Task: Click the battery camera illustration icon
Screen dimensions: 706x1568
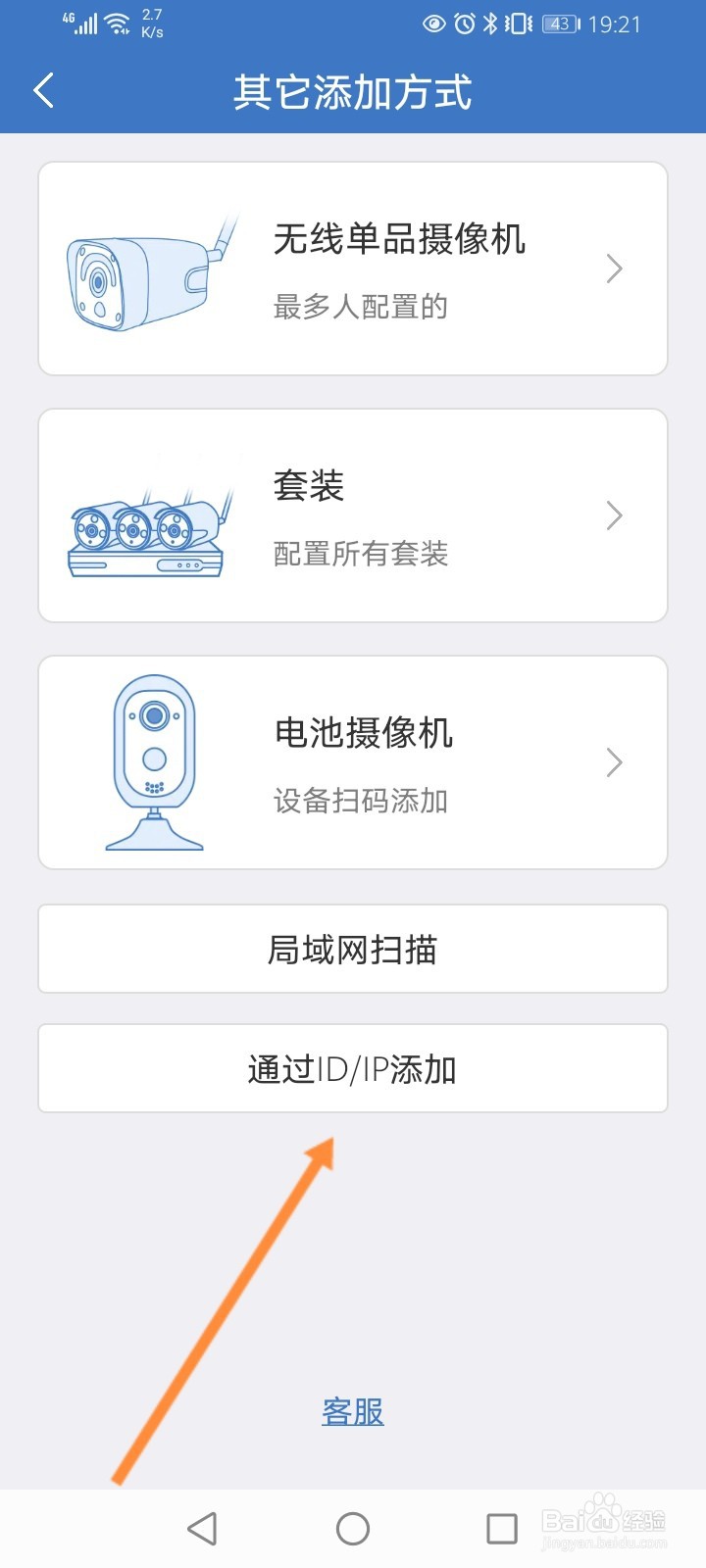Action: point(152,762)
